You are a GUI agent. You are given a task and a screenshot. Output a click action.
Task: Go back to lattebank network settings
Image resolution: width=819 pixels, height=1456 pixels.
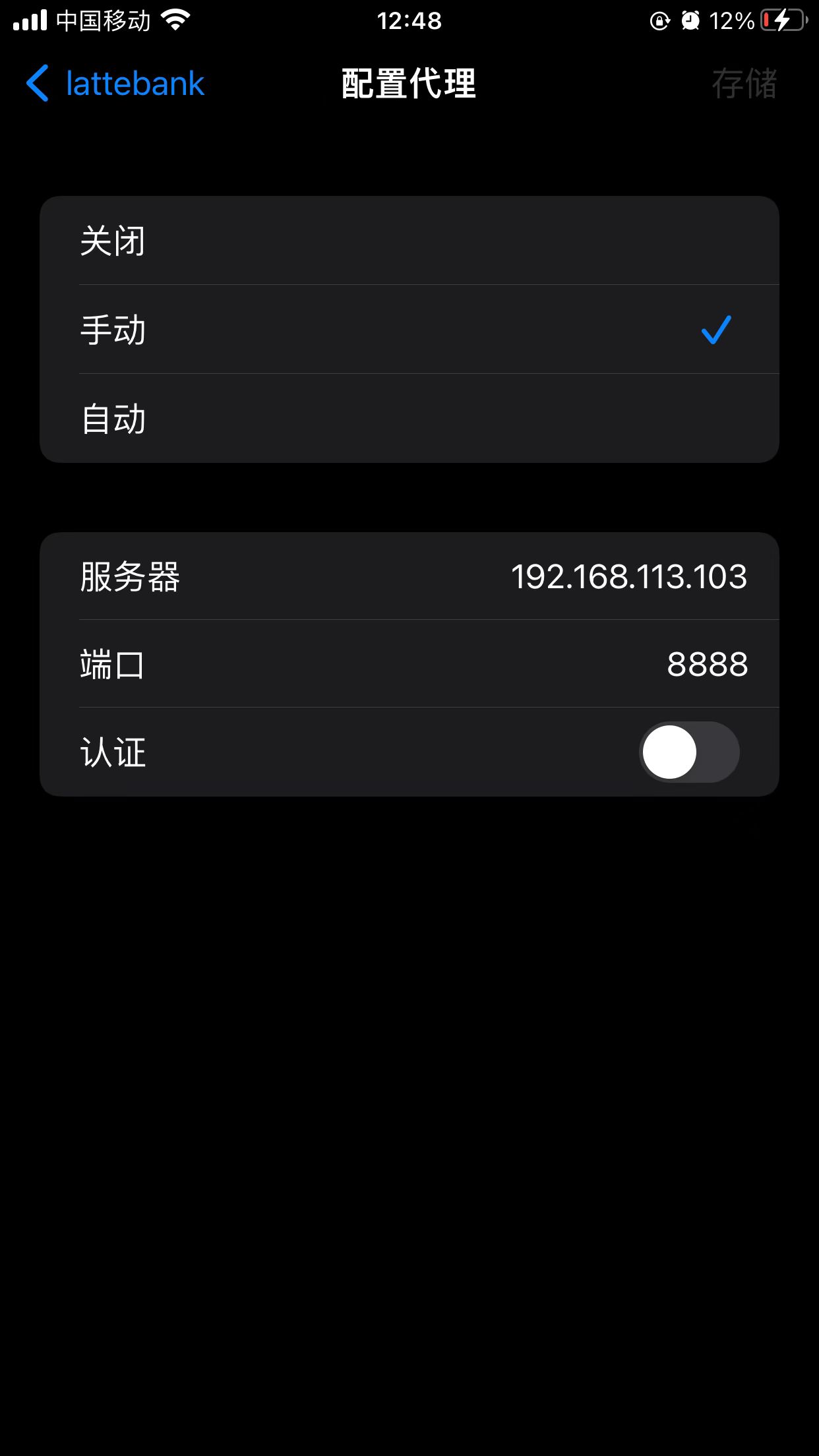tap(115, 84)
